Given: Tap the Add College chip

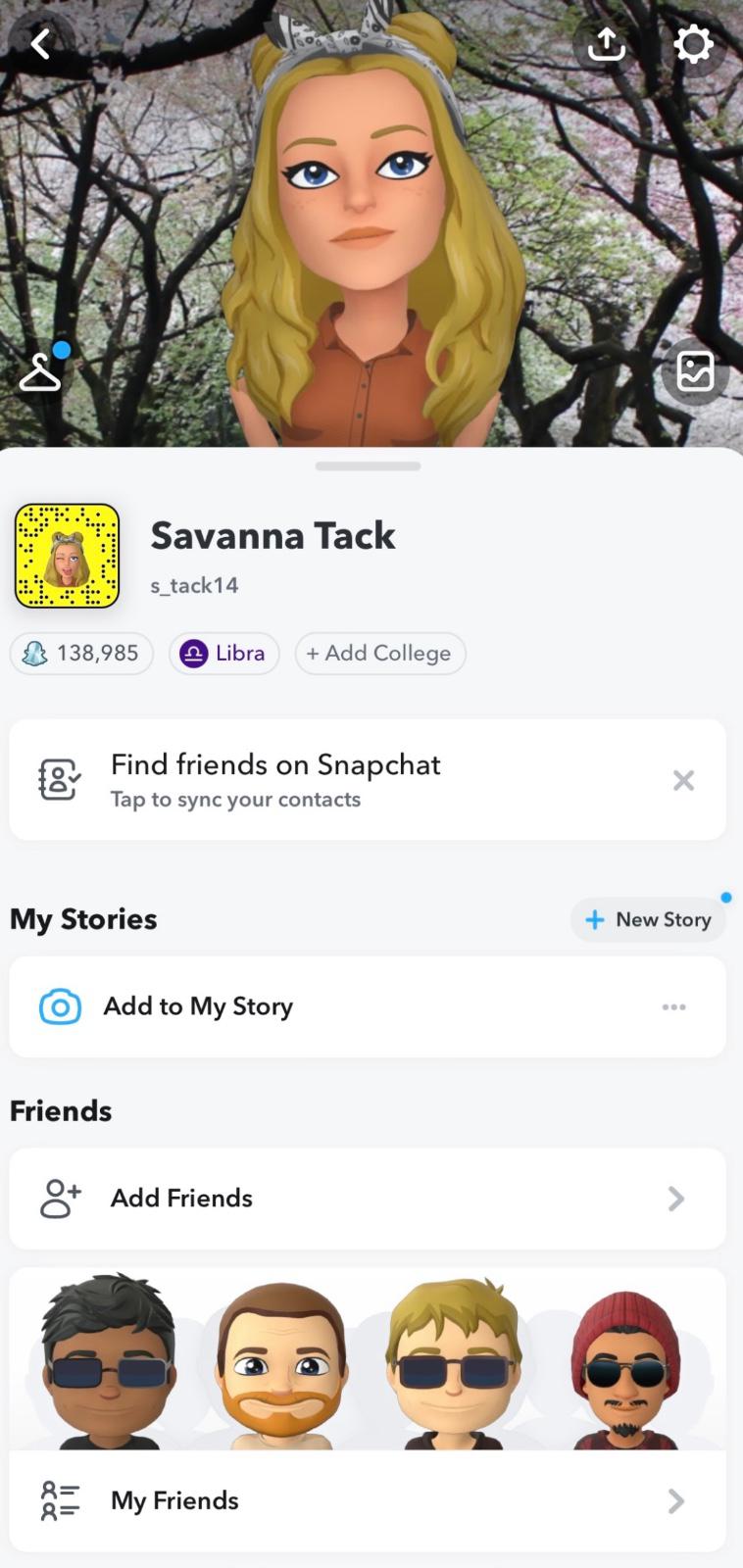Looking at the screenshot, I should 379,654.
